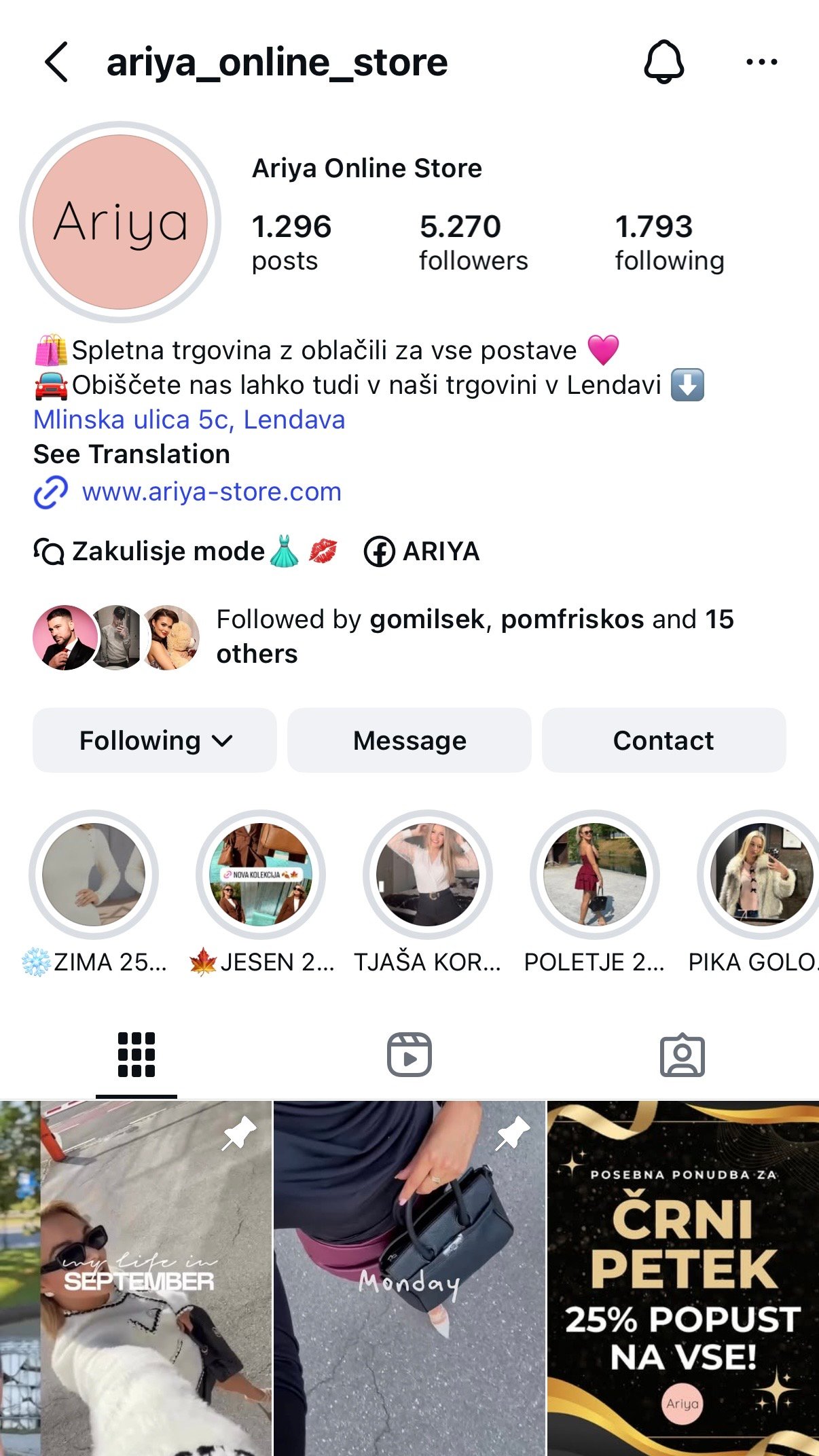819x1456 pixels.
Task: Open the JESEN story highlight
Action: [x=263, y=877]
